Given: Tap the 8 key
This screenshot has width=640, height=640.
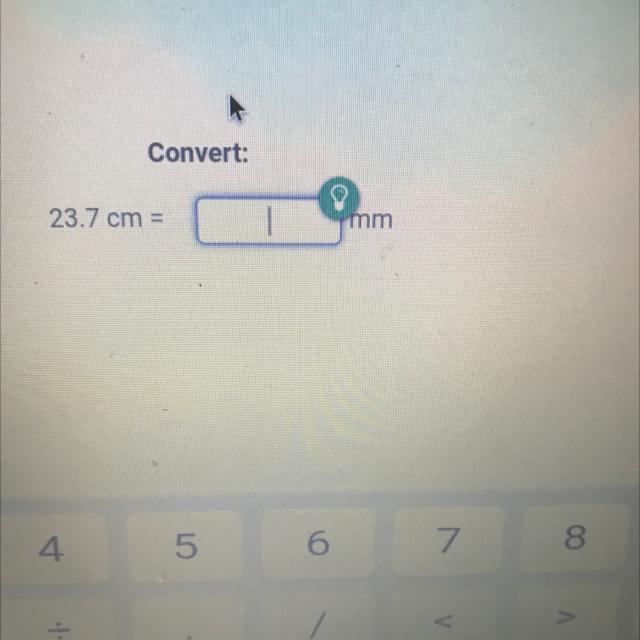Looking at the screenshot, I should click(x=574, y=538).
